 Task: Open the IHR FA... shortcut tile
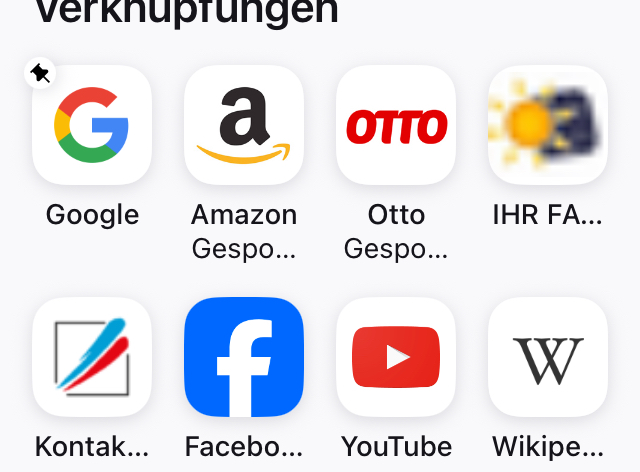pos(547,125)
